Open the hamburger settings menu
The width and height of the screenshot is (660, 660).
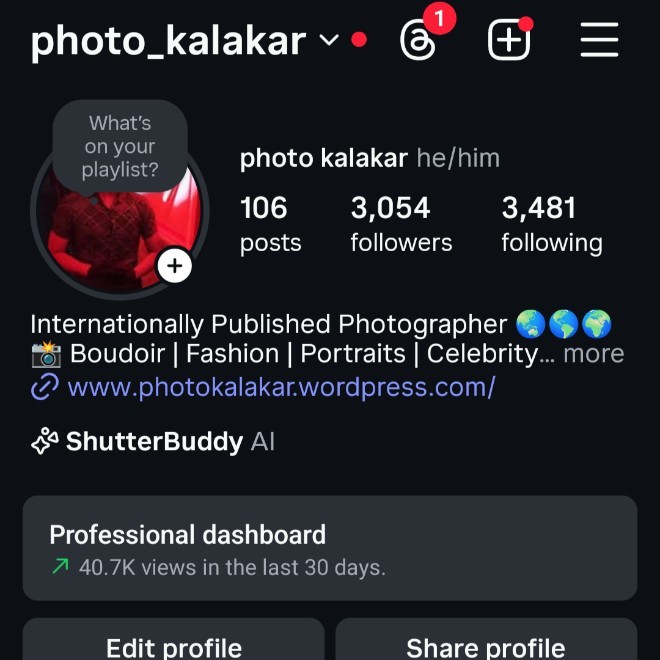599,41
